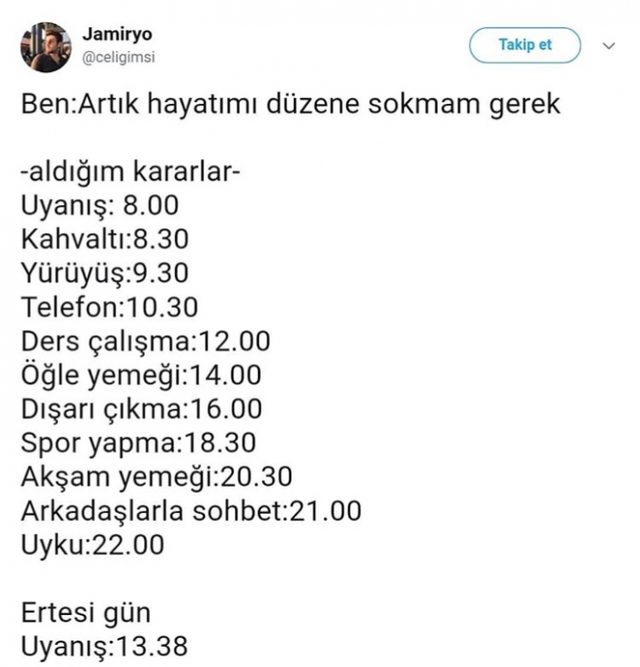Open the @celigimsi profile link

tap(118, 58)
